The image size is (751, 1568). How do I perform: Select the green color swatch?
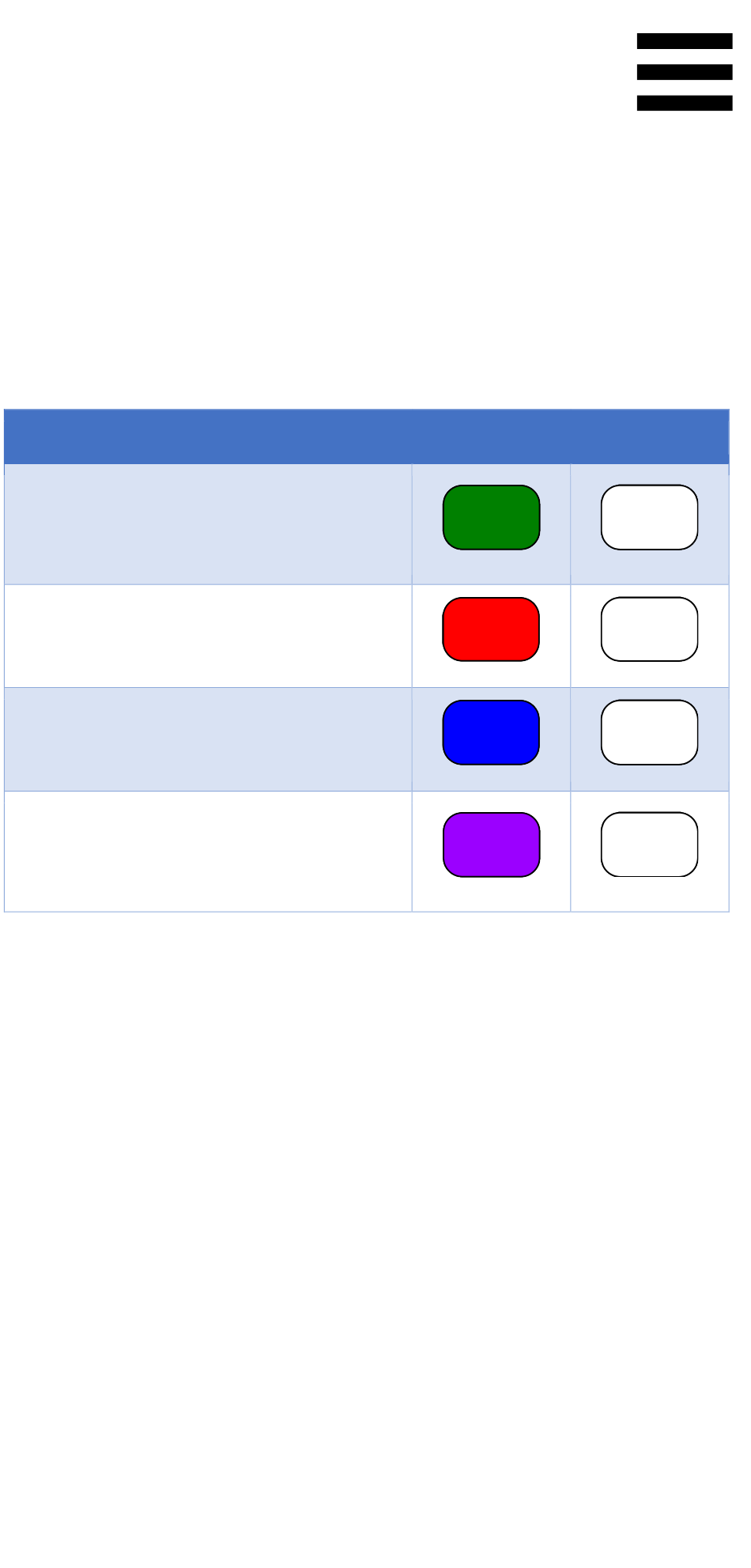[491, 517]
